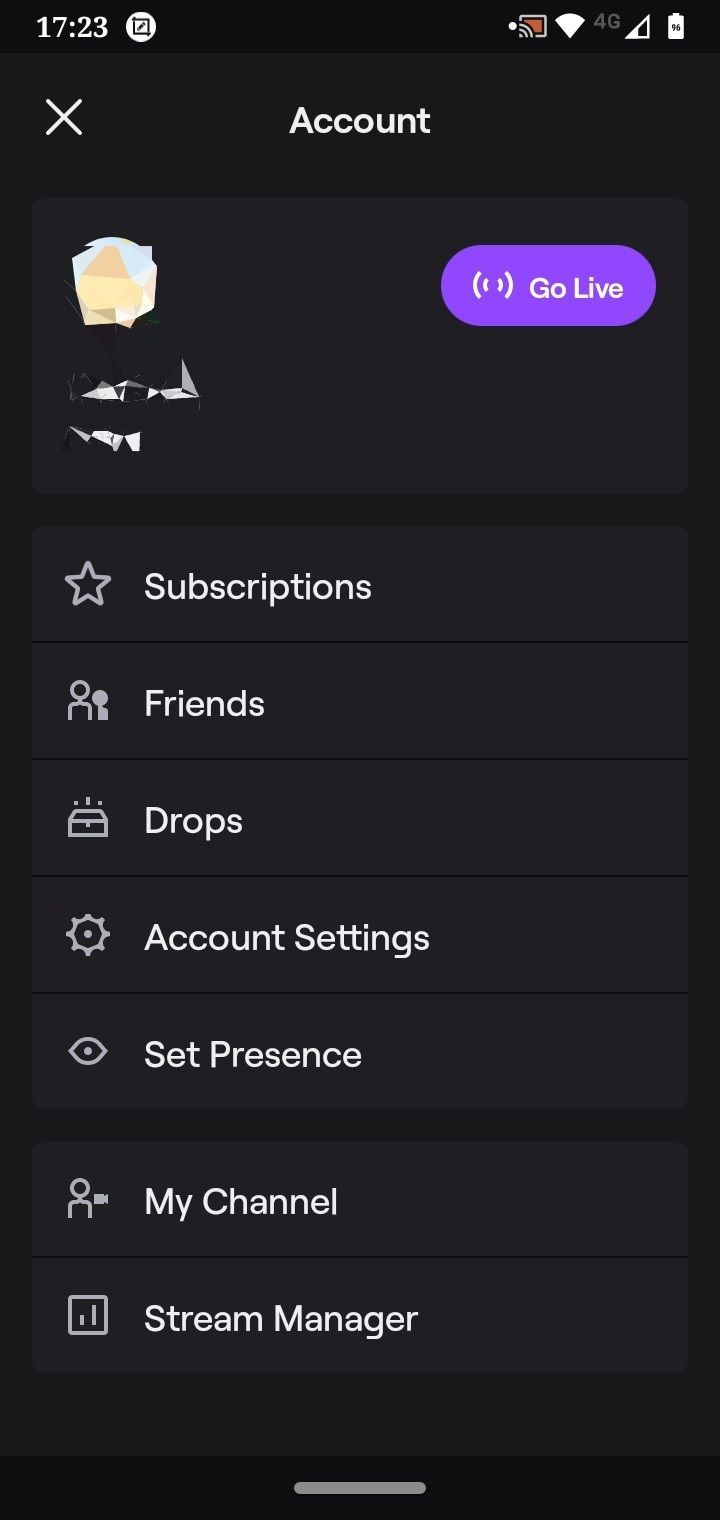Open the Subscriptions page

tap(257, 586)
